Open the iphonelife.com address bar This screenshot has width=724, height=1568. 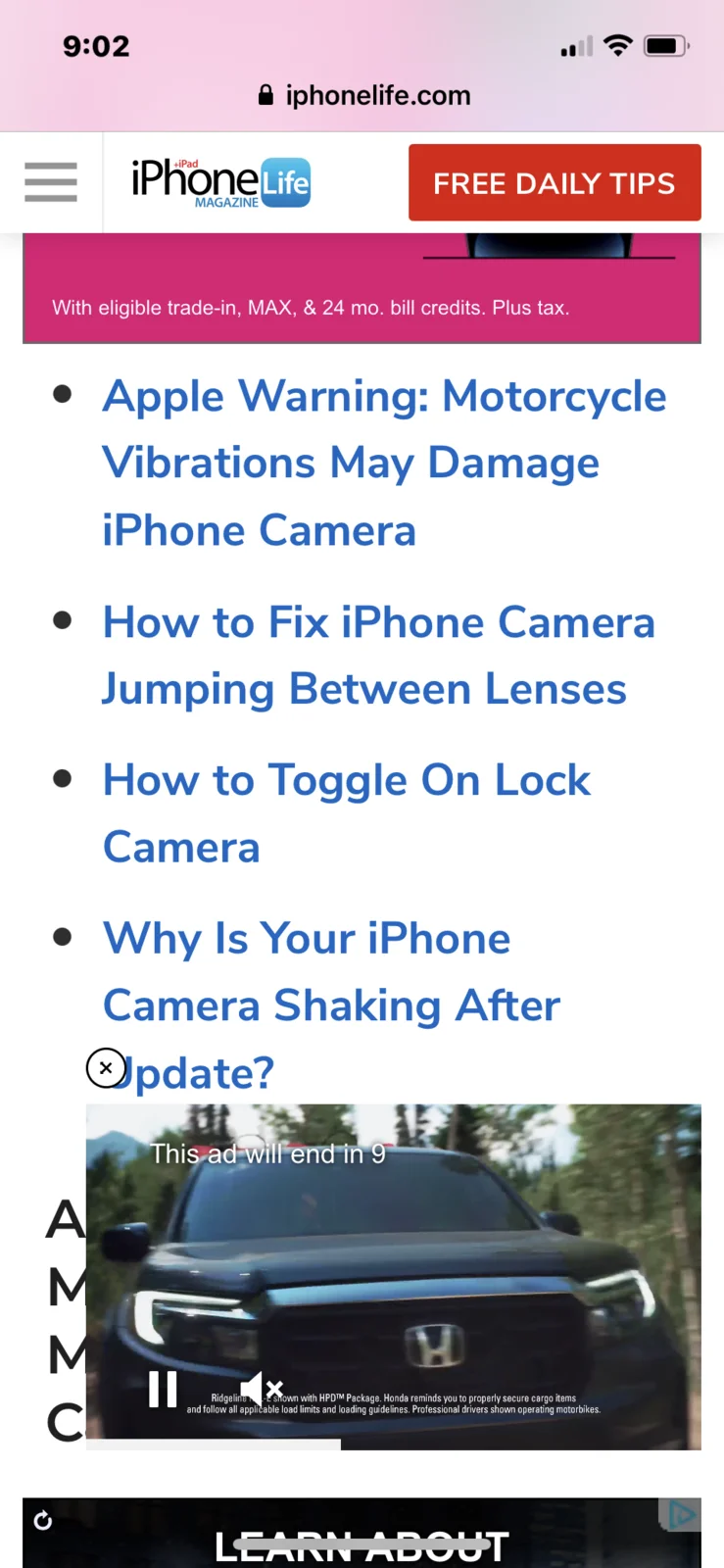(x=362, y=95)
